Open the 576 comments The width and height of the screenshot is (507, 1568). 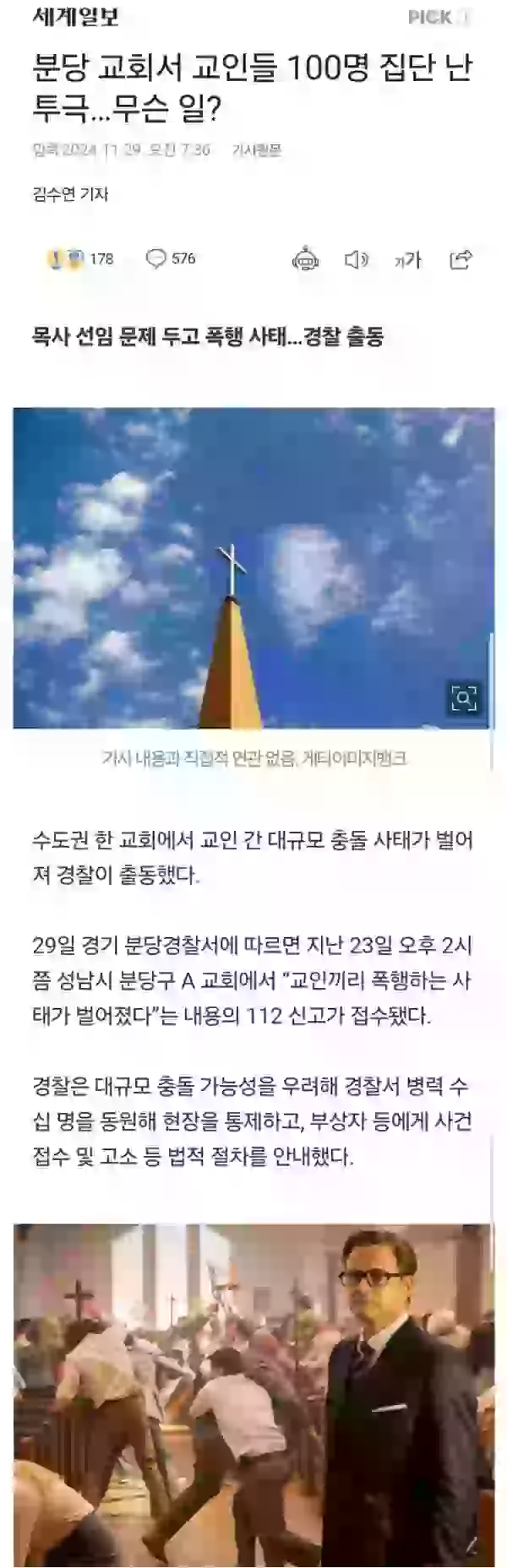click(172, 259)
